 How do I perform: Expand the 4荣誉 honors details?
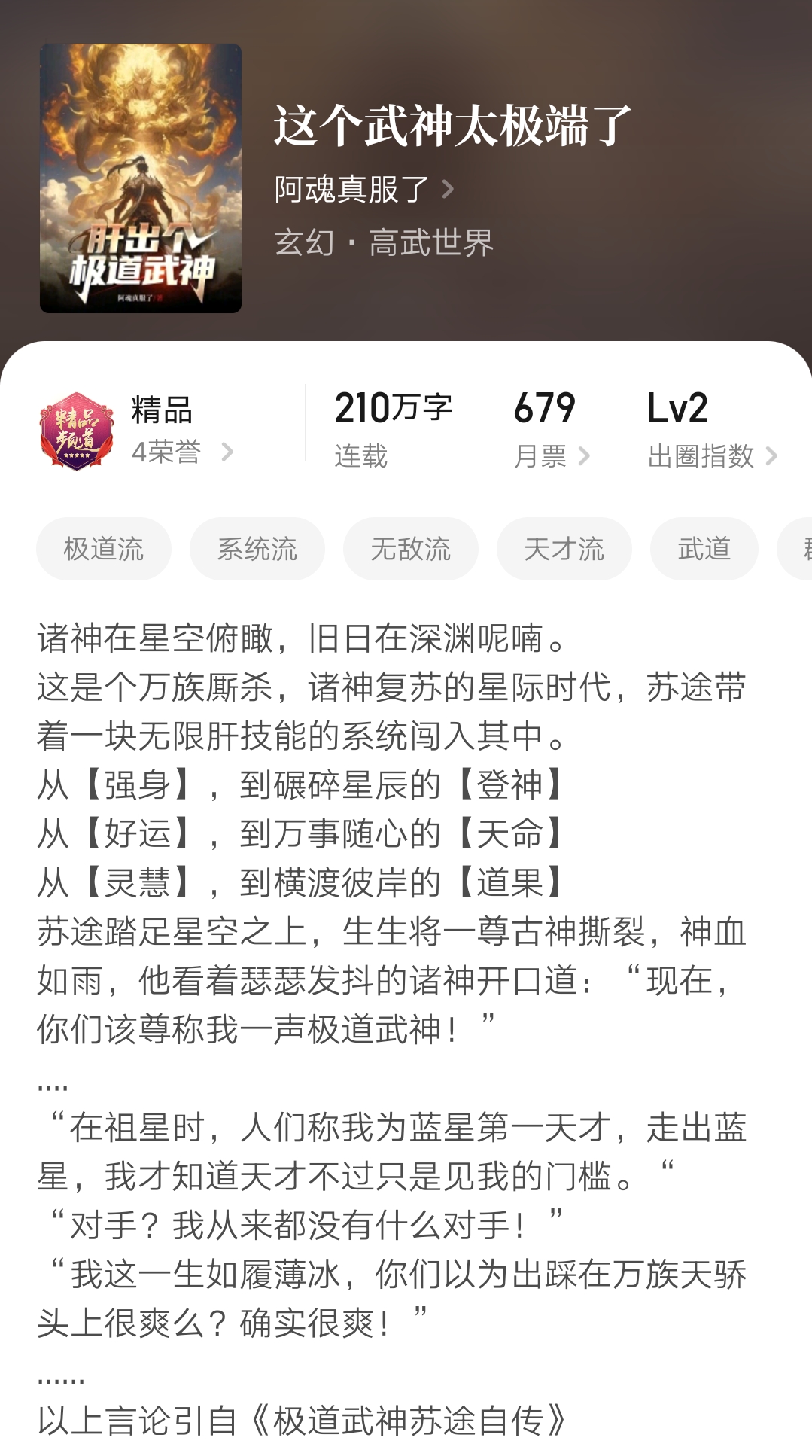click(181, 451)
